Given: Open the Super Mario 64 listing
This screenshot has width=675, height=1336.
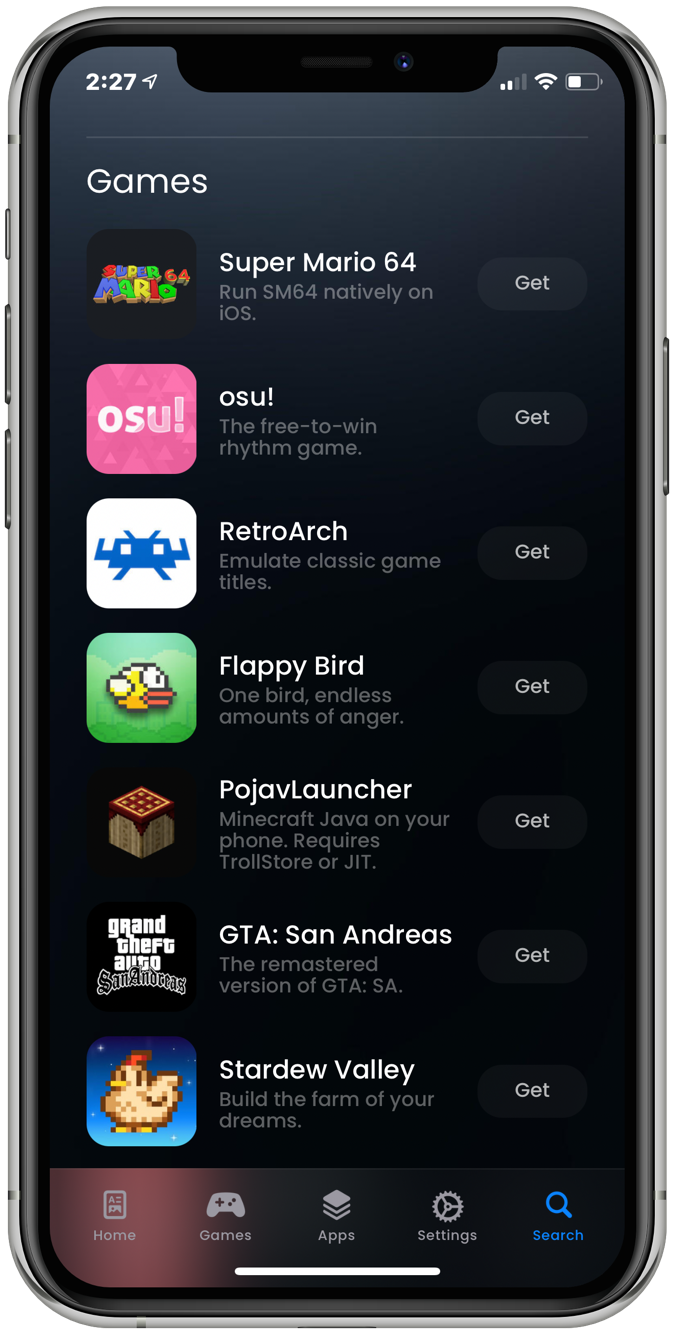Looking at the screenshot, I should point(316,263).
